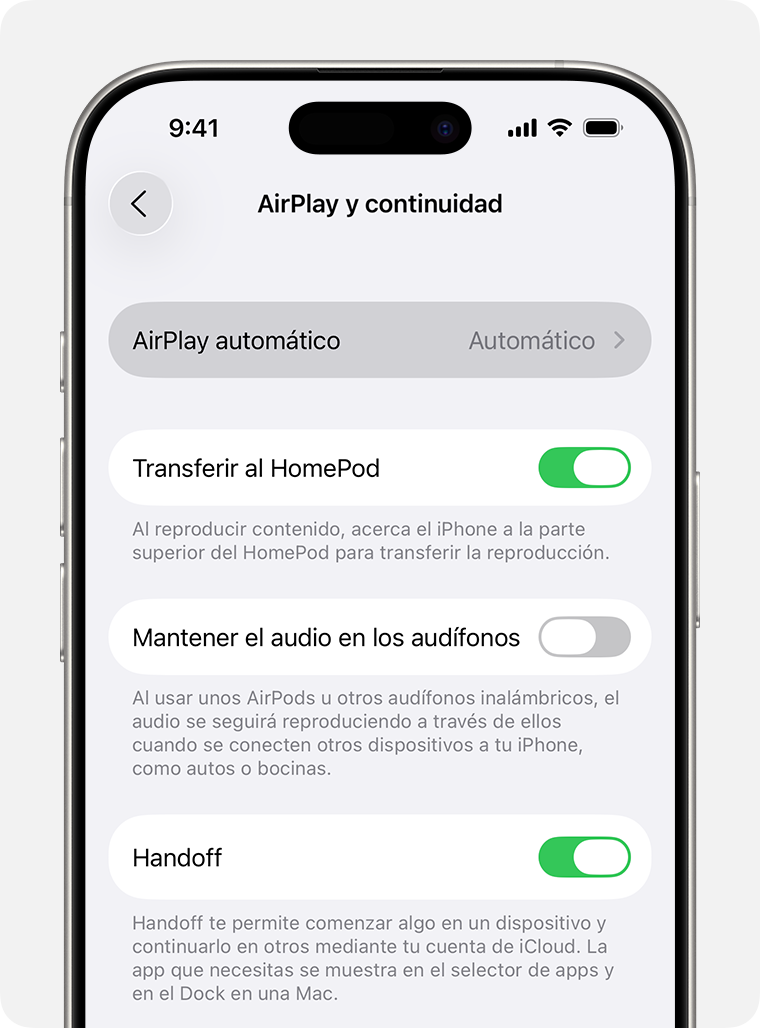
Task: Select the AirPlay y continuidad title
Action: click(x=380, y=203)
